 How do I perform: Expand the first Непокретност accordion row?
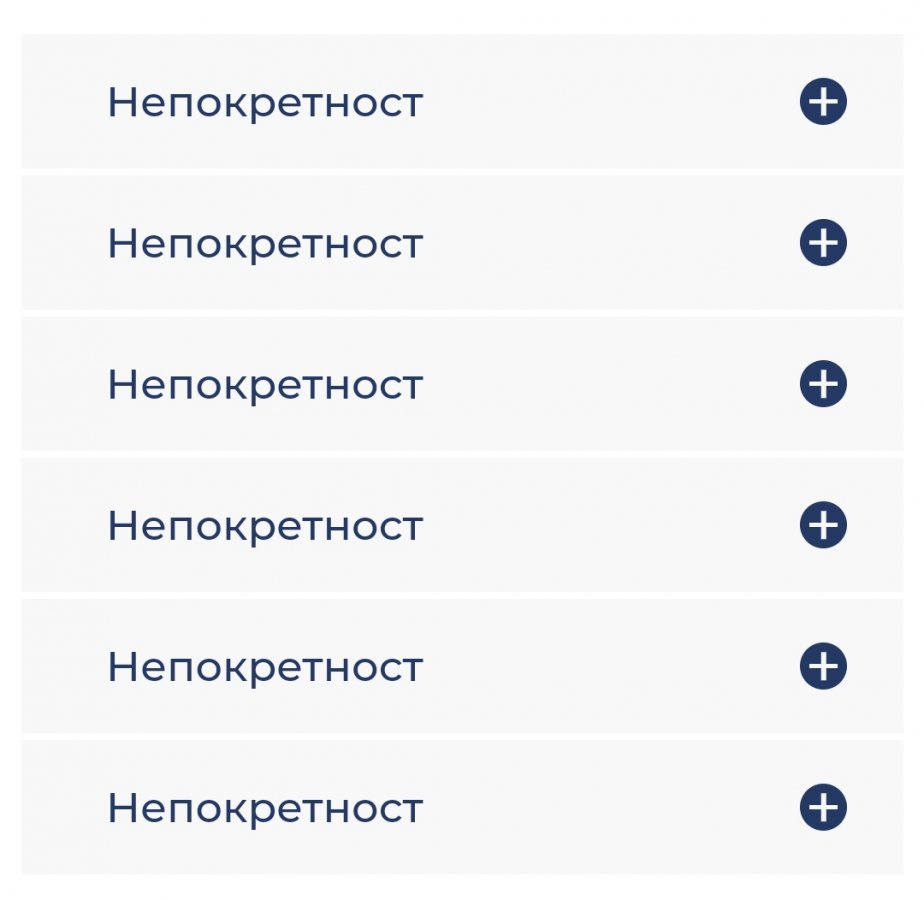pos(822,102)
